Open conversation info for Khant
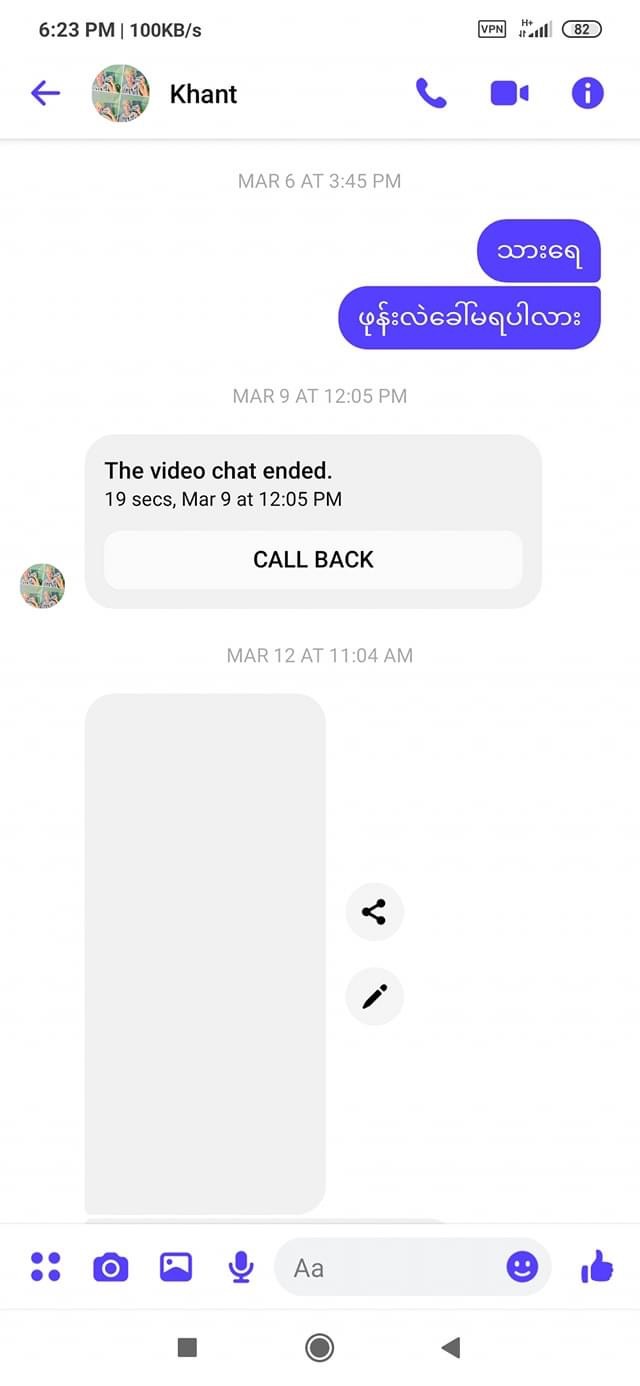Screen dimensions: 640x1386 pos(588,94)
